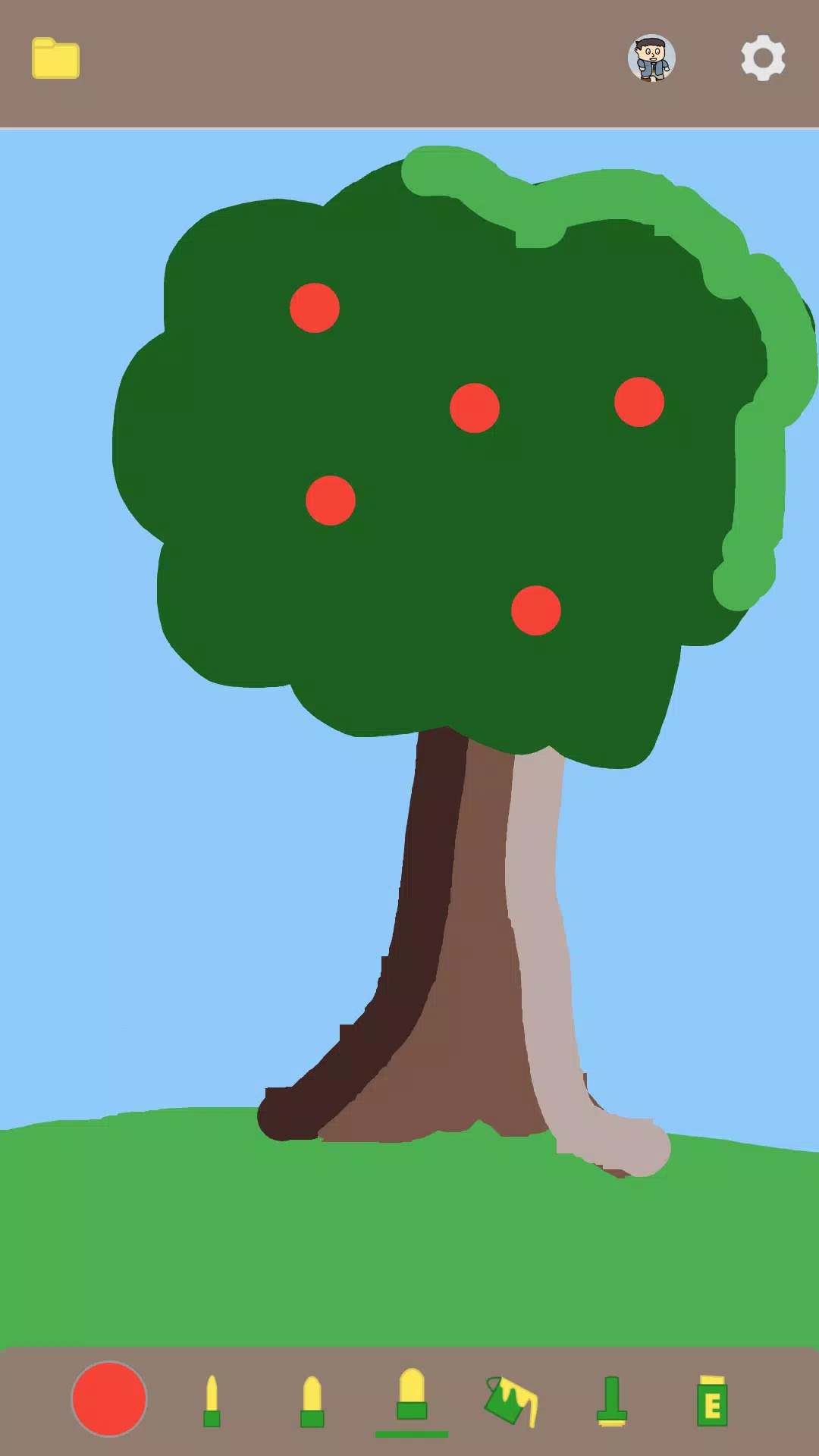Open the yellow drawings folder
Image resolution: width=819 pixels, height=1456 pixels.
tap(57, 59)
